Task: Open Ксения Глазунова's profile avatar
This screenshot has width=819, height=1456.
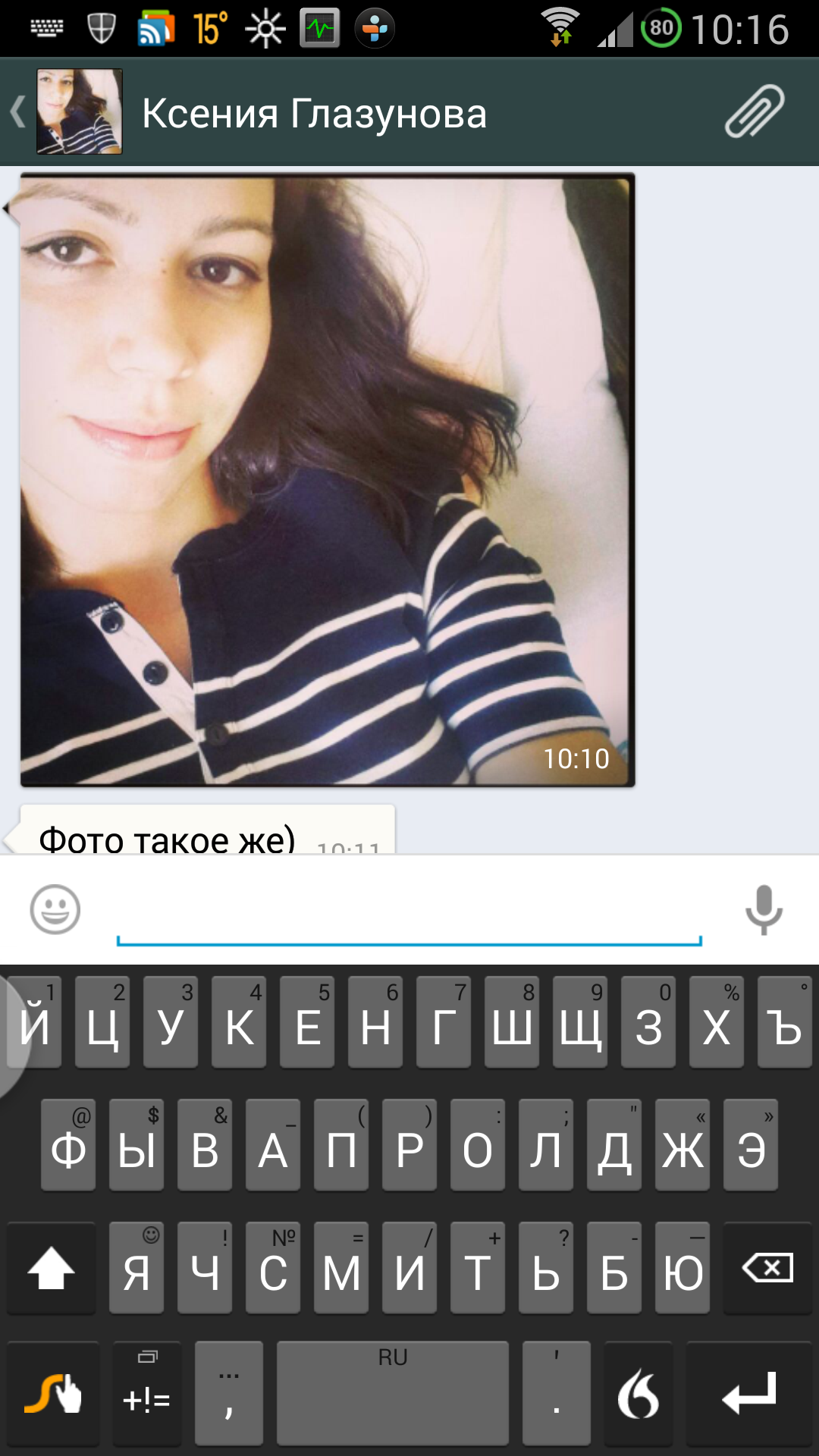Action: click(x=80, y=112)
